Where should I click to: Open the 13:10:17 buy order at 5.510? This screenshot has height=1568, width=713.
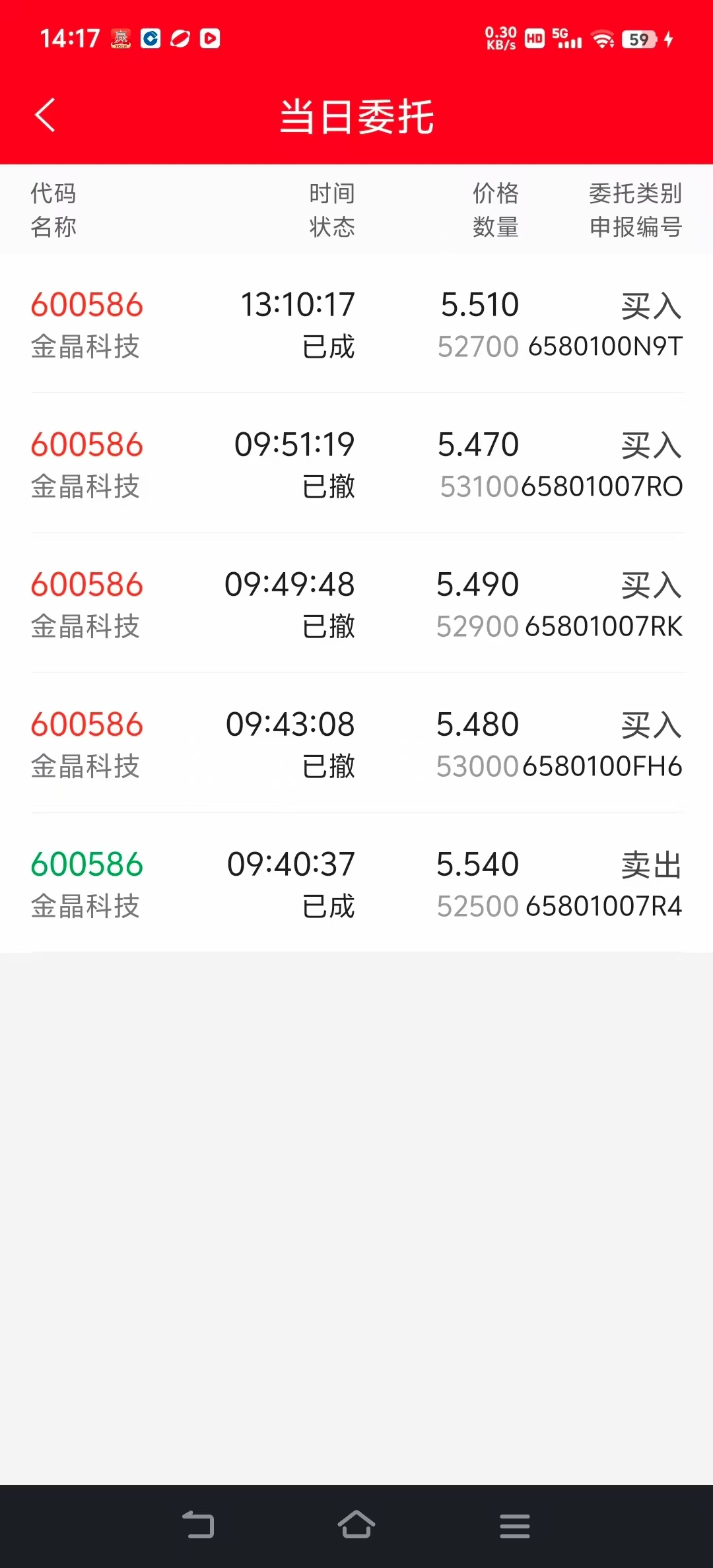click(x=356, y=323)
